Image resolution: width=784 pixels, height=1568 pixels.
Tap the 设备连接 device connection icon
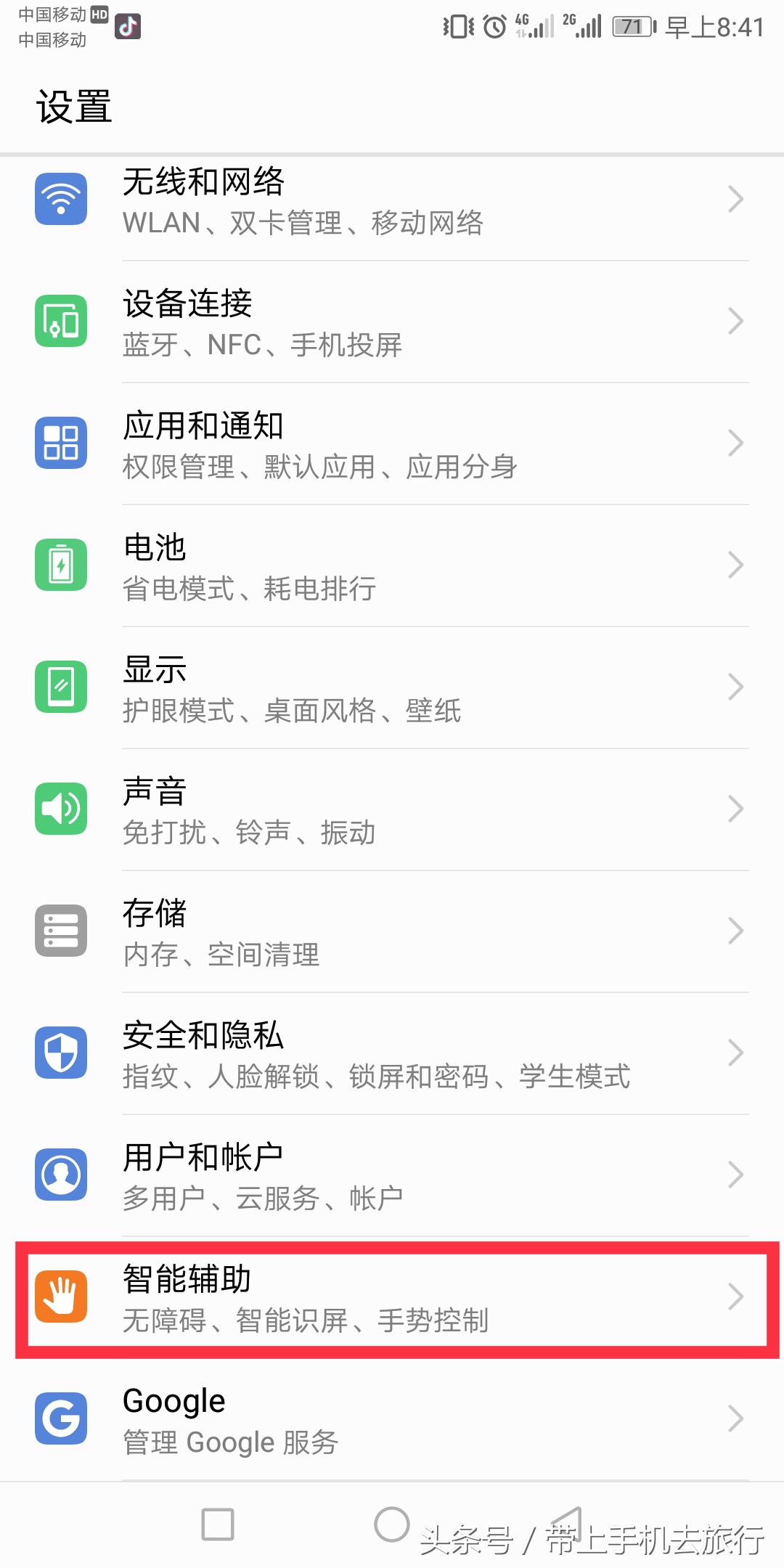point(62,320)
